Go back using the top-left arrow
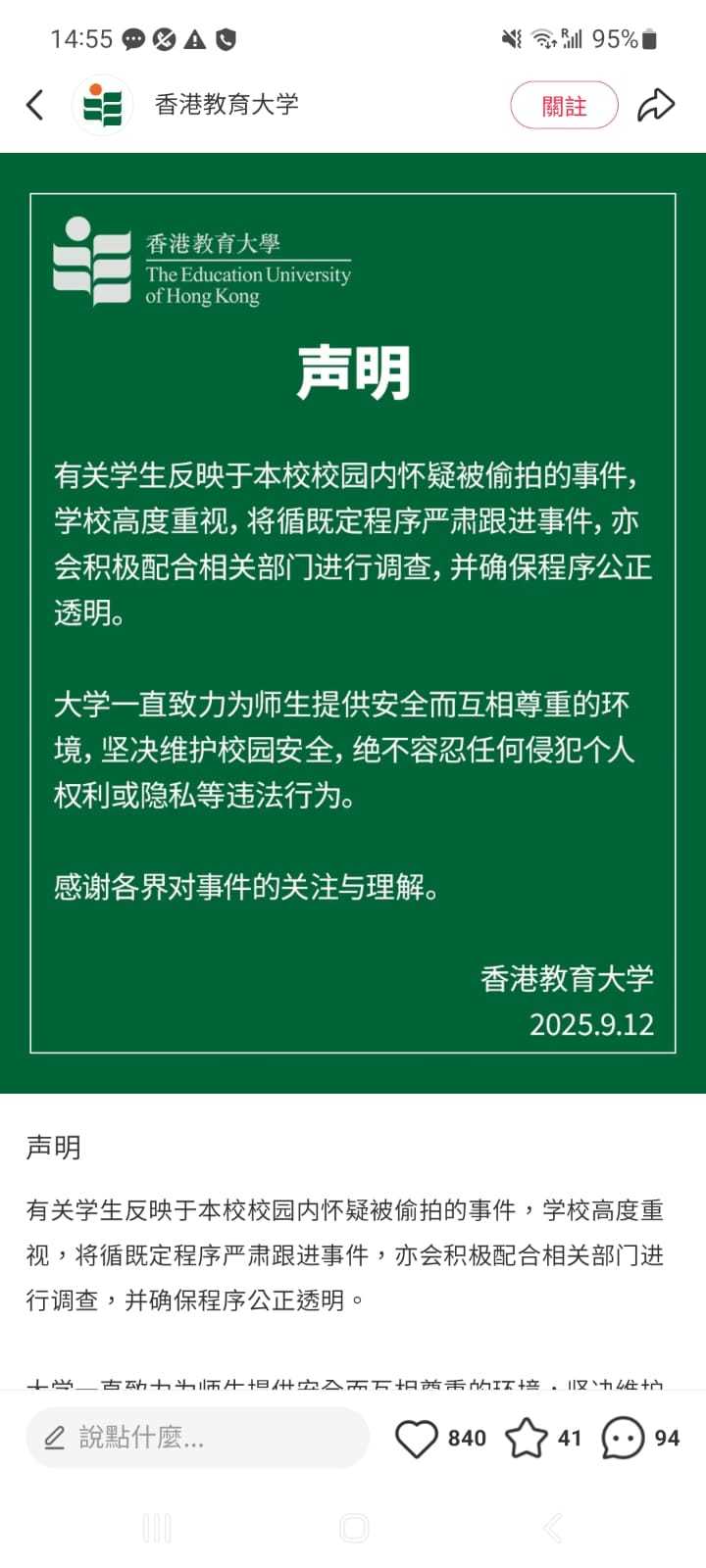The height and width of the screenshot is (1568, 706). [x=35, y=105]
